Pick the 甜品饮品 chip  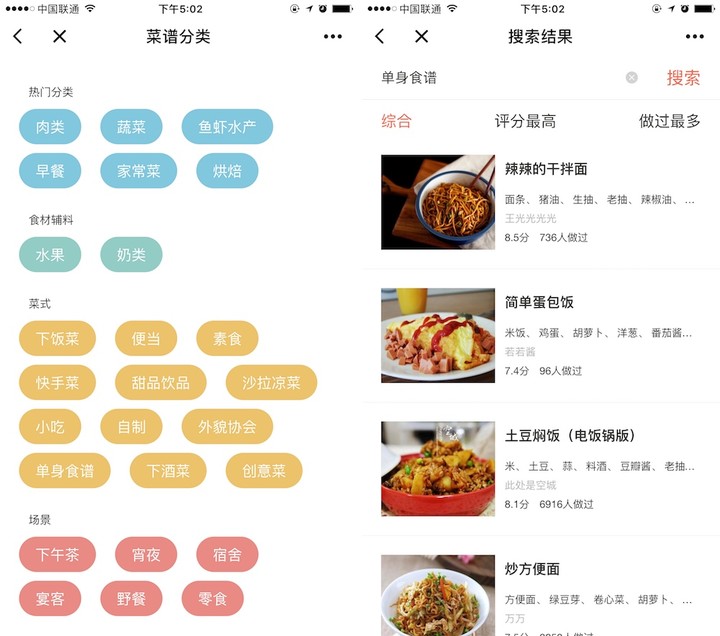tap(160, 383)
